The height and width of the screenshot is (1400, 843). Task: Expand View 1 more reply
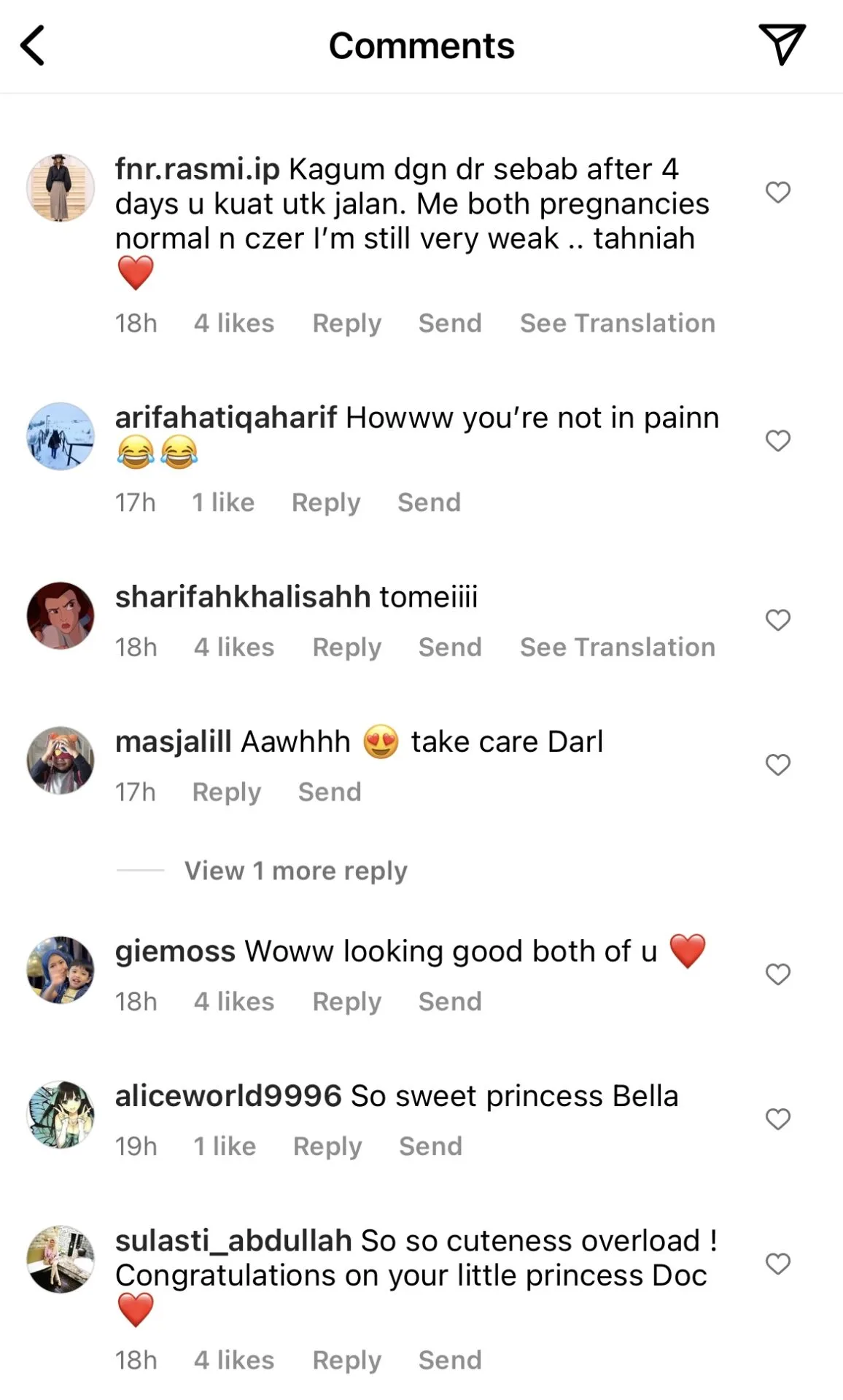click(295, 871)
